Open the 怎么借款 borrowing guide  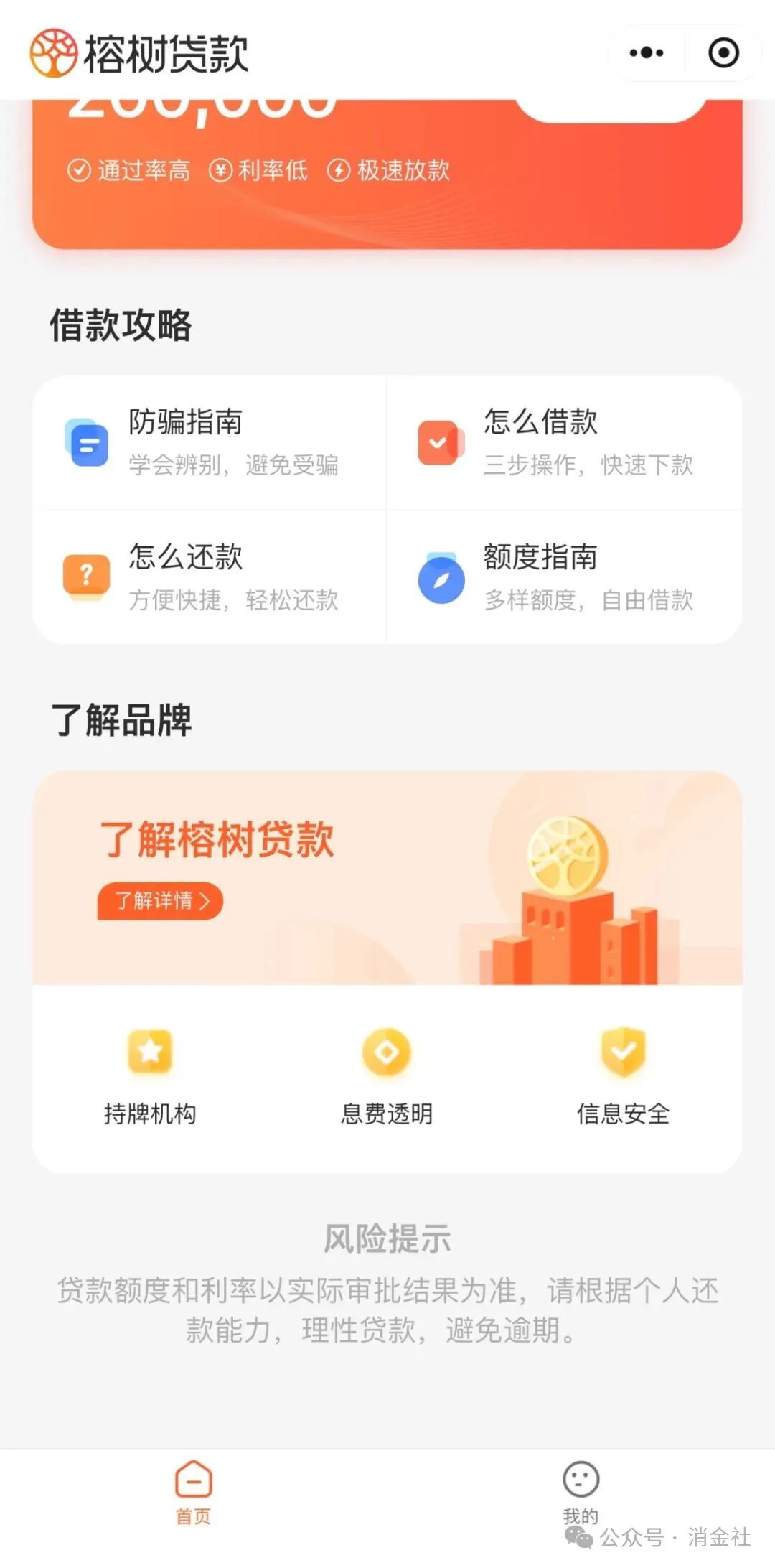point(564,442)
